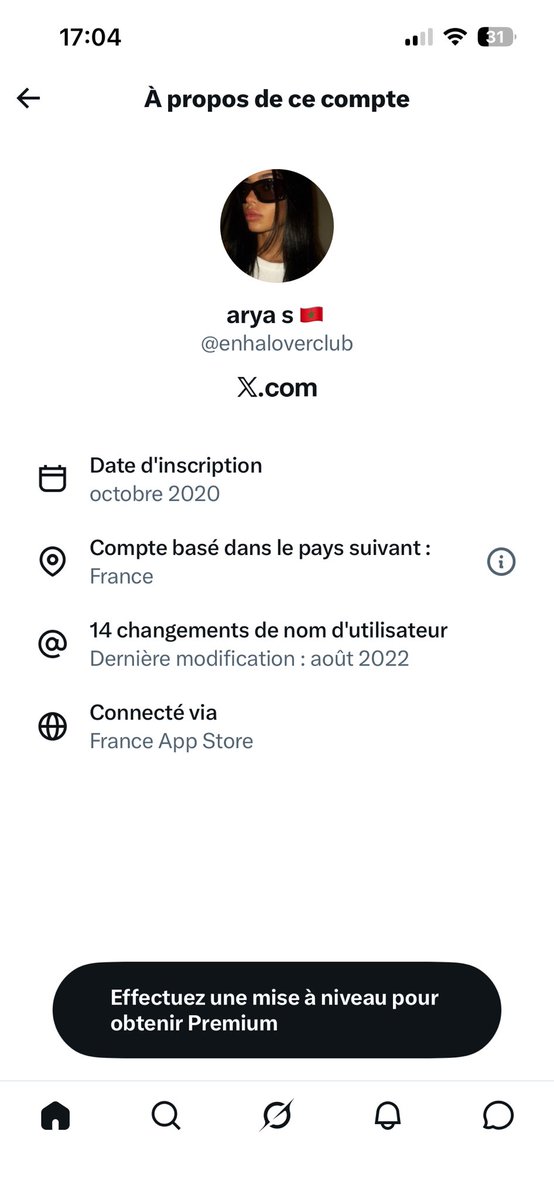Go back using the top-left arrow
554x1199 pixels.
pos(28,98)
